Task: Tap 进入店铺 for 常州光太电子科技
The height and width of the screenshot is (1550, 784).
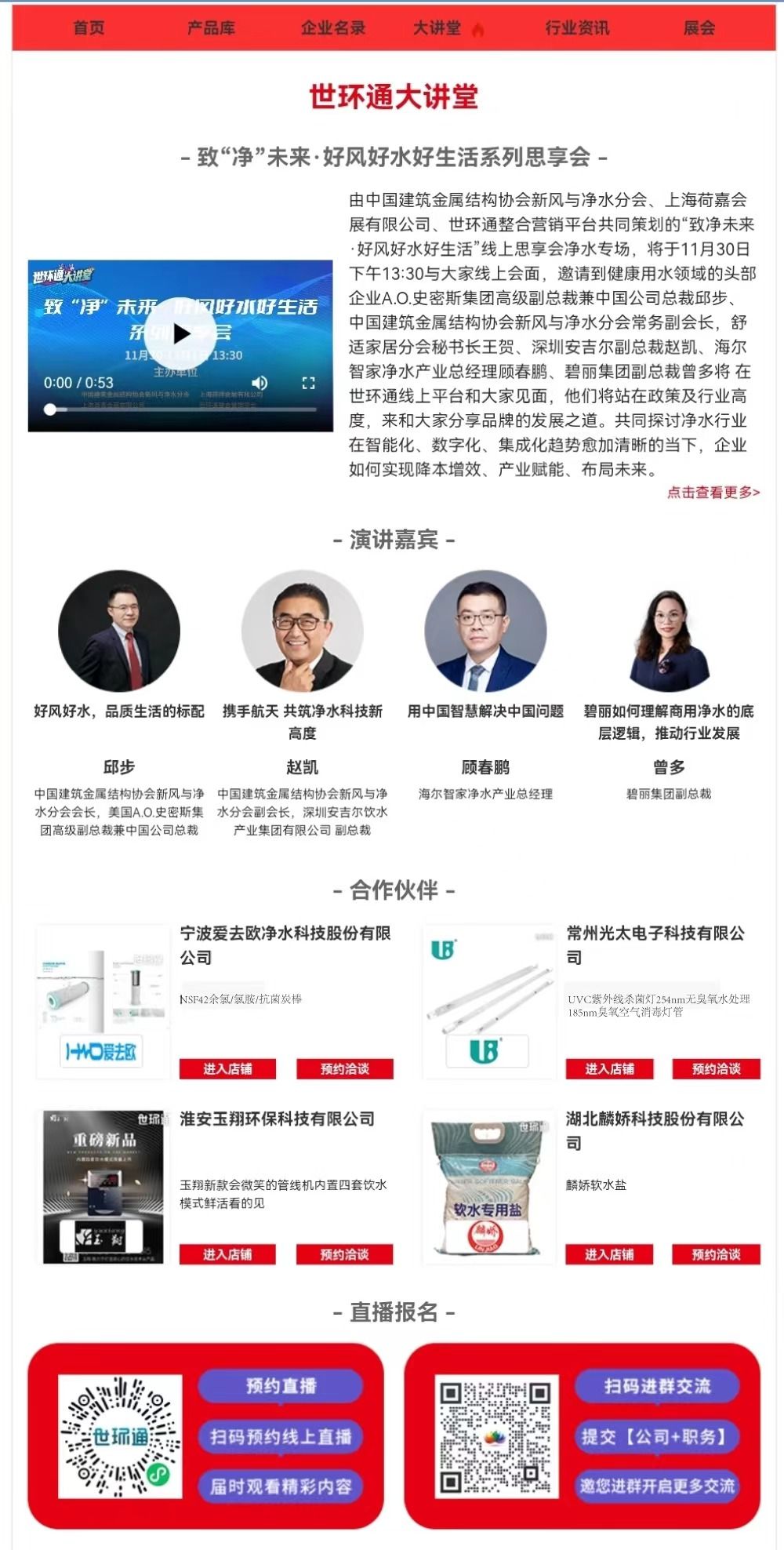Action: [609, 1068]
